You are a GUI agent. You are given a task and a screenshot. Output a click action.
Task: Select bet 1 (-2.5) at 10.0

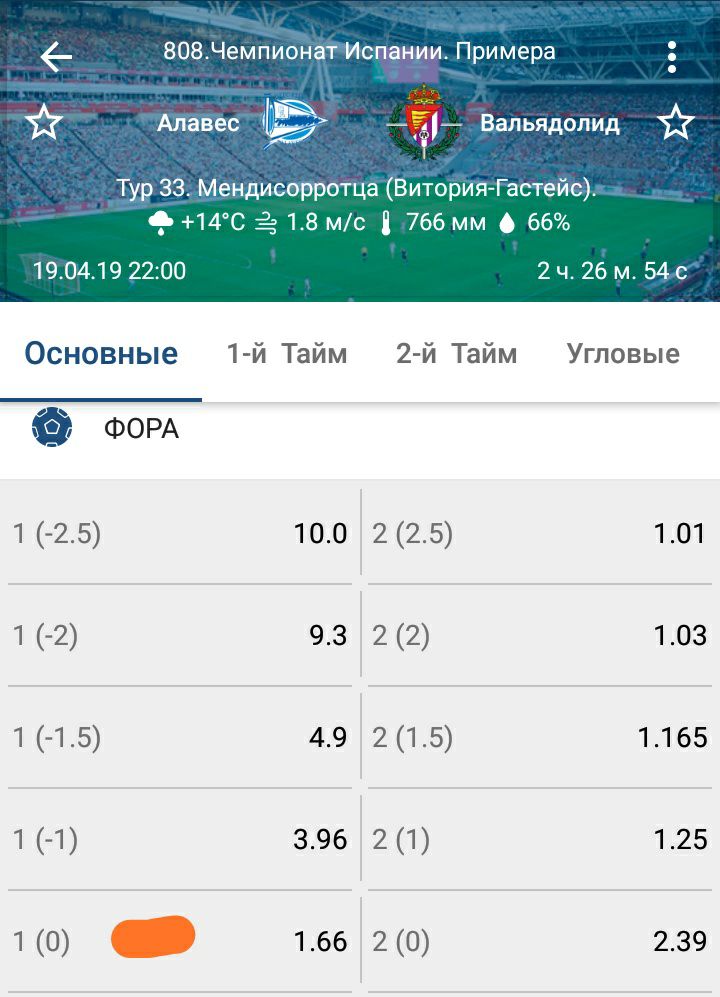click(x=180, y=533)
